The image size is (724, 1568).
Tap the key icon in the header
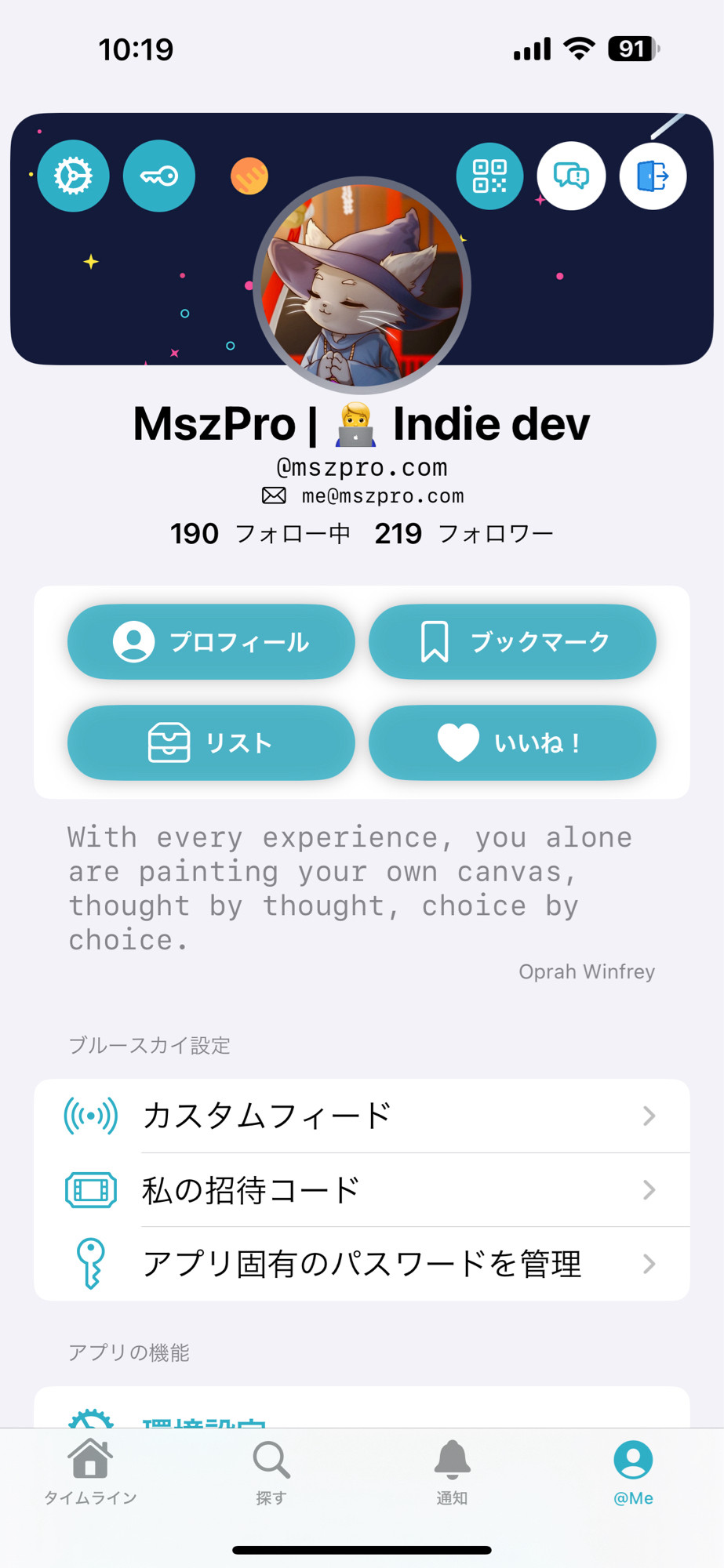[x=159, y=176]
